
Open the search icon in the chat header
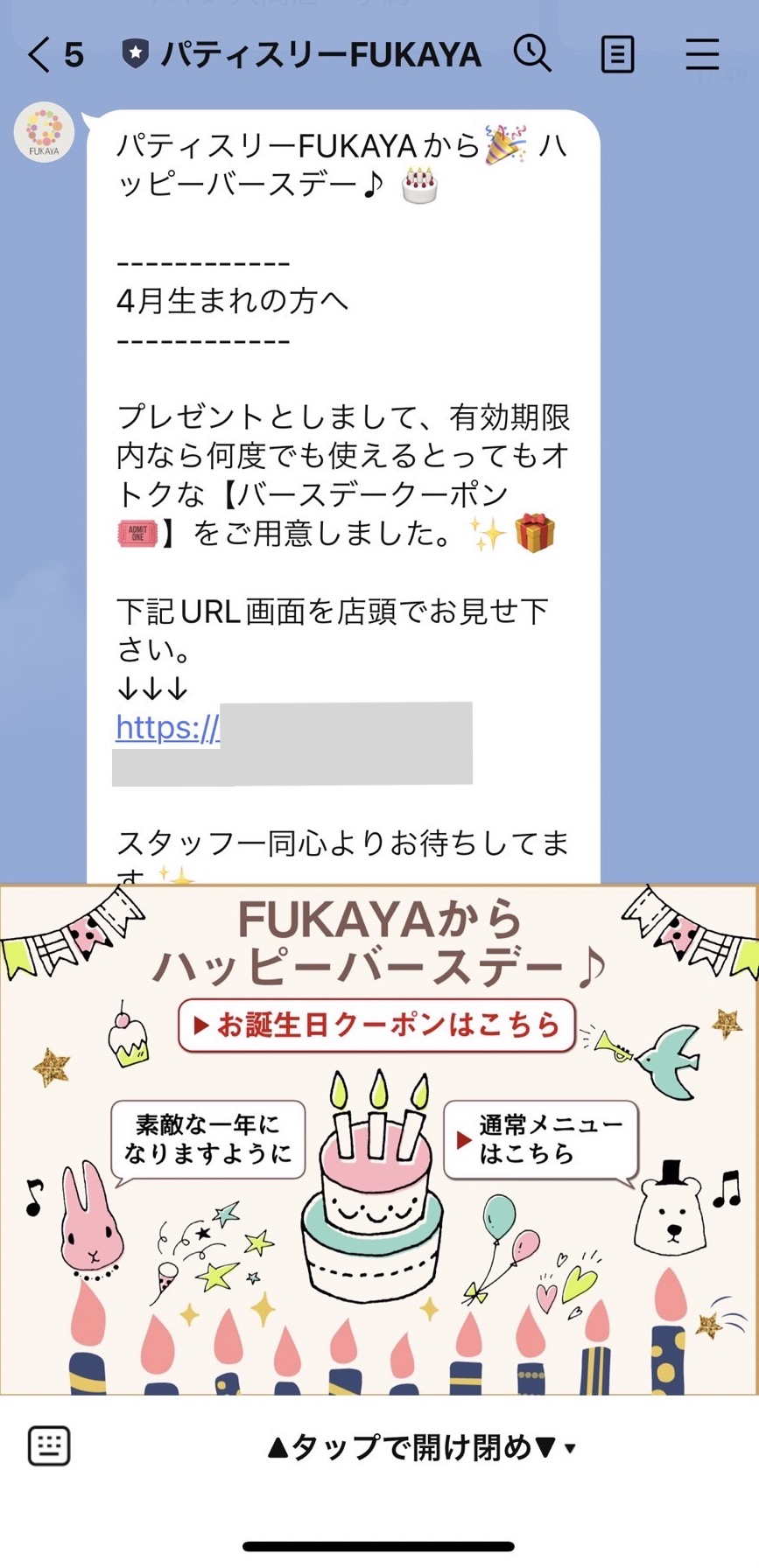[x=533, y=54]
